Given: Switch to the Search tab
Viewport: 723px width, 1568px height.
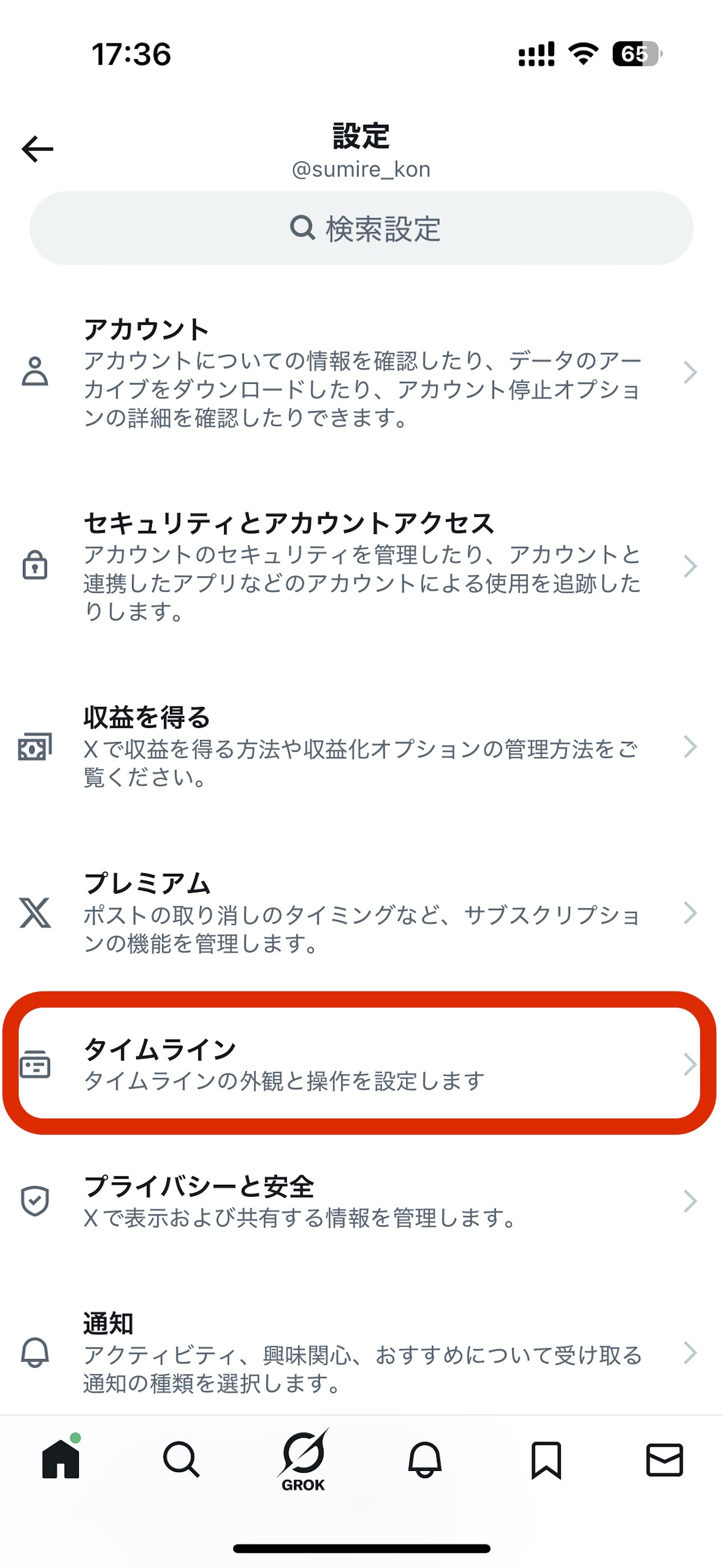Looking at the screenshot, I should [x=181, y=1459].
